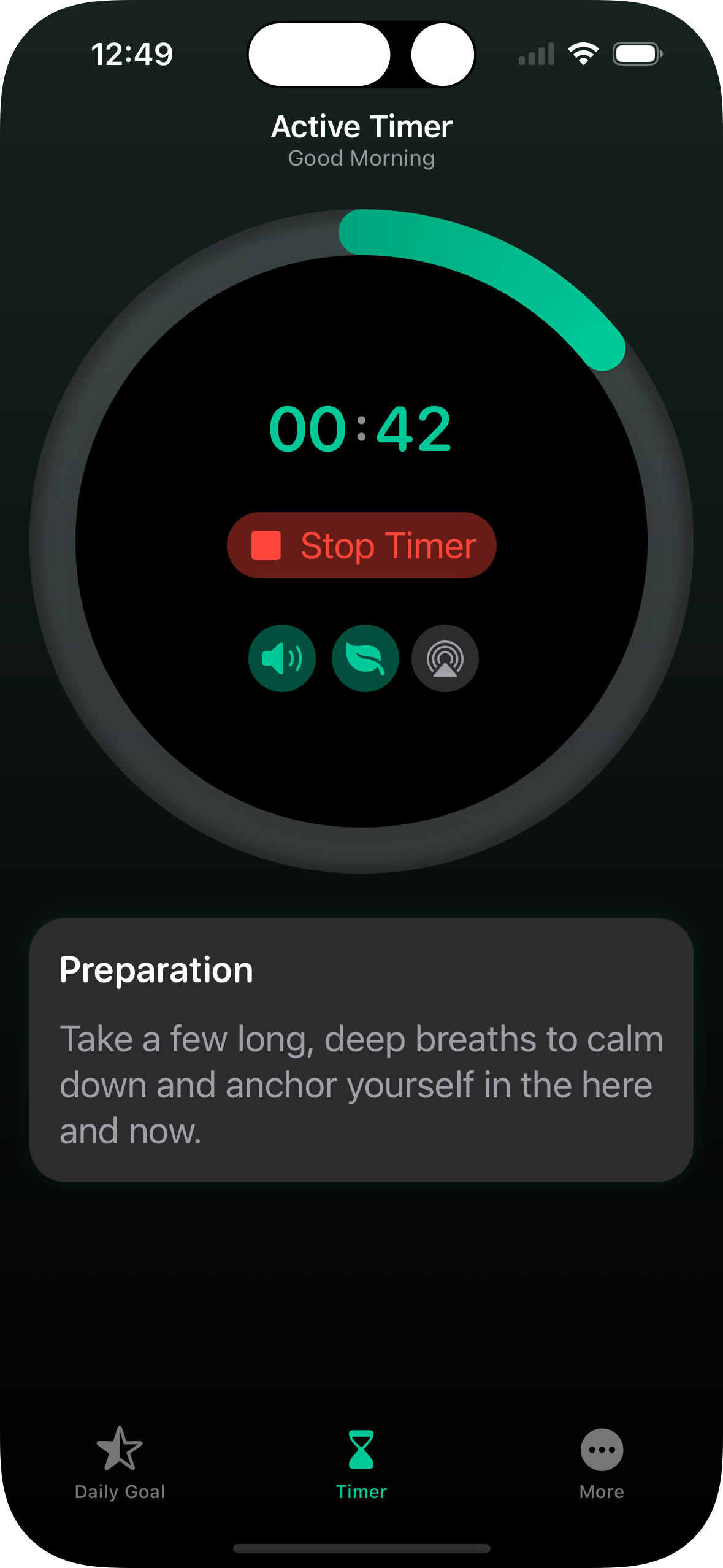Screen dimensions: 723x1568
Task: Open the More tab
Action: 602,1463
